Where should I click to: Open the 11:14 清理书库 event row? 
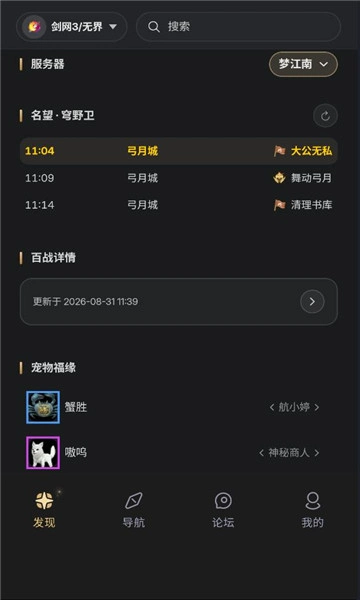(x=179, y=205)
